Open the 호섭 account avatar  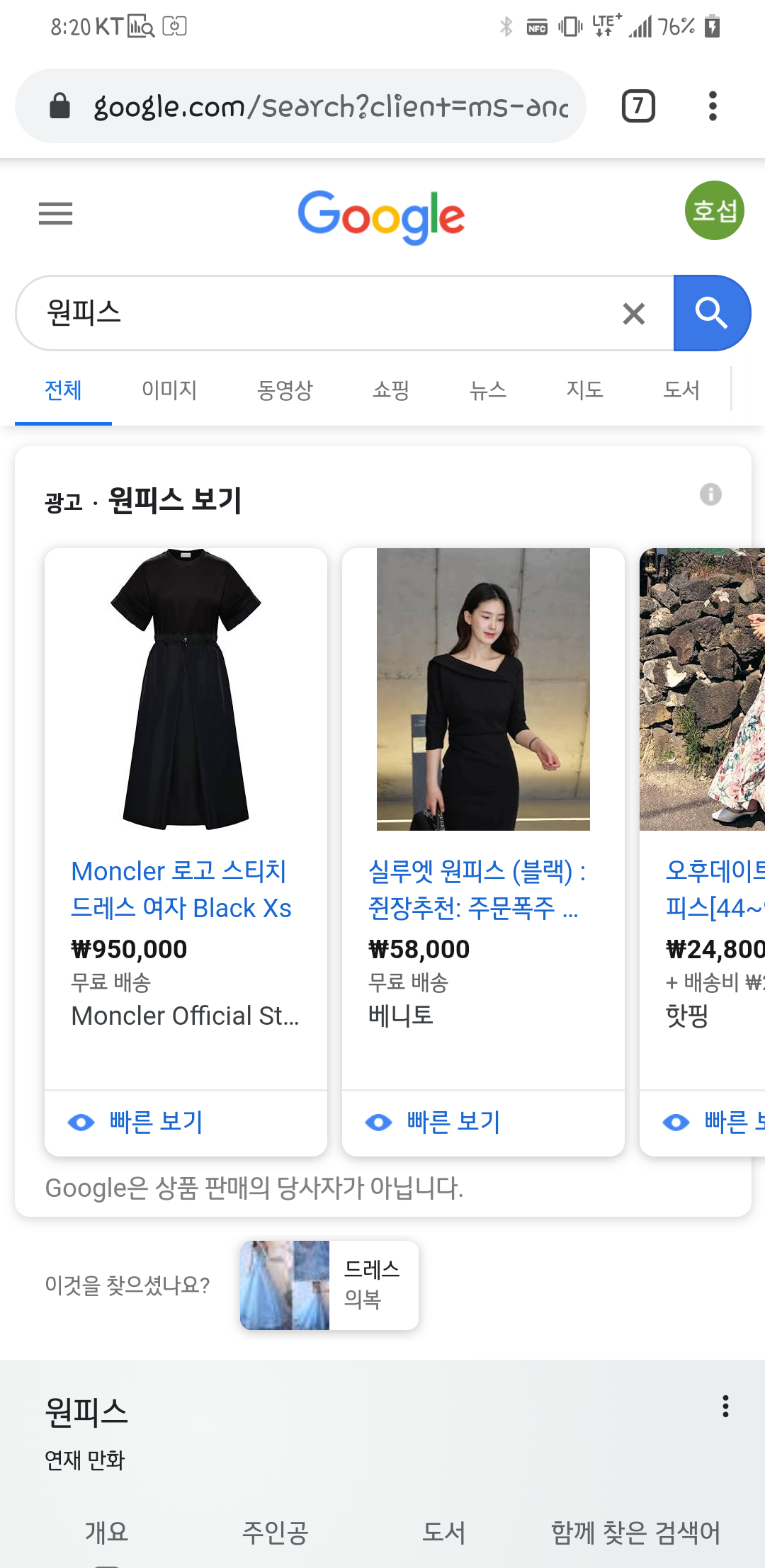[714, 210]
